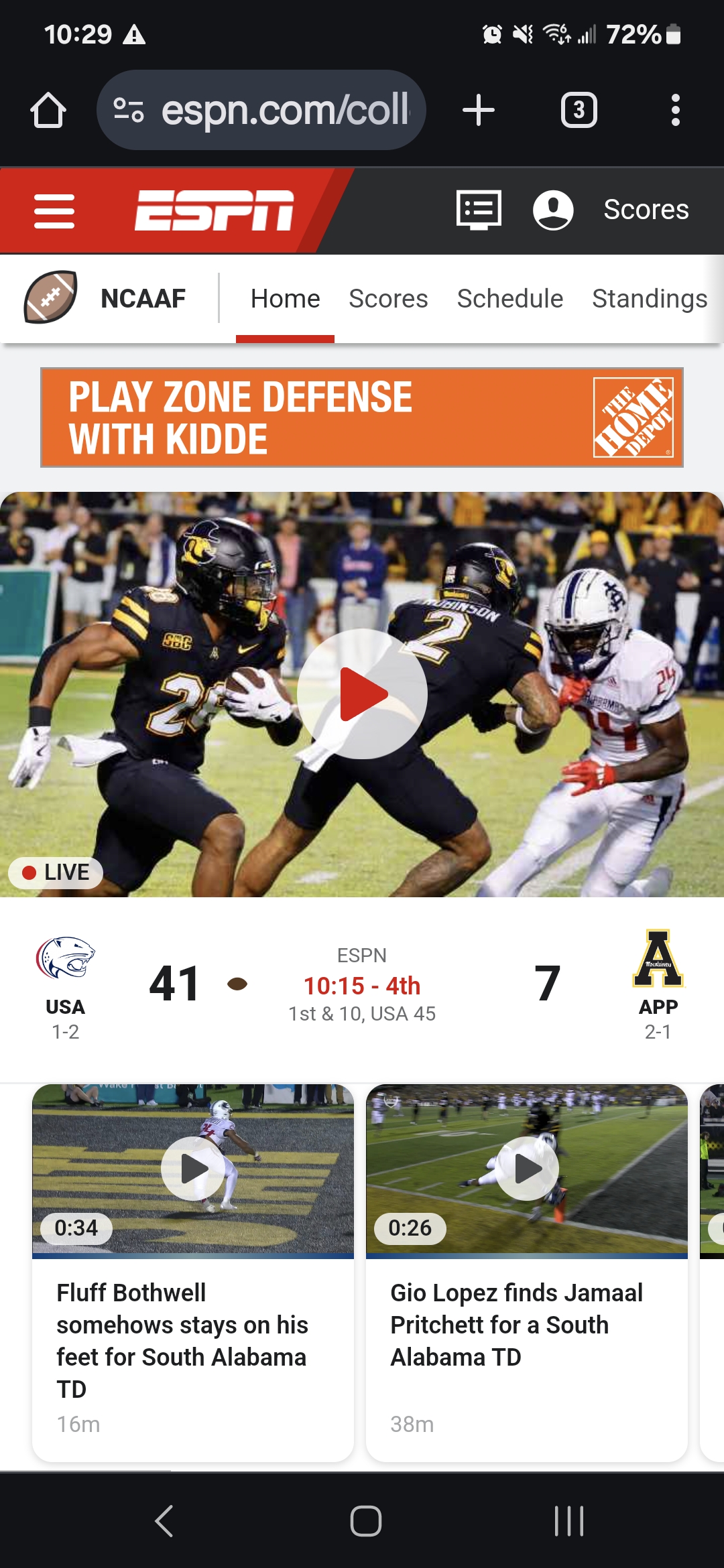Open the Home Depot Kidde ad banner
This screenshot has height=1568, width=724.
(x=362, y=417)
